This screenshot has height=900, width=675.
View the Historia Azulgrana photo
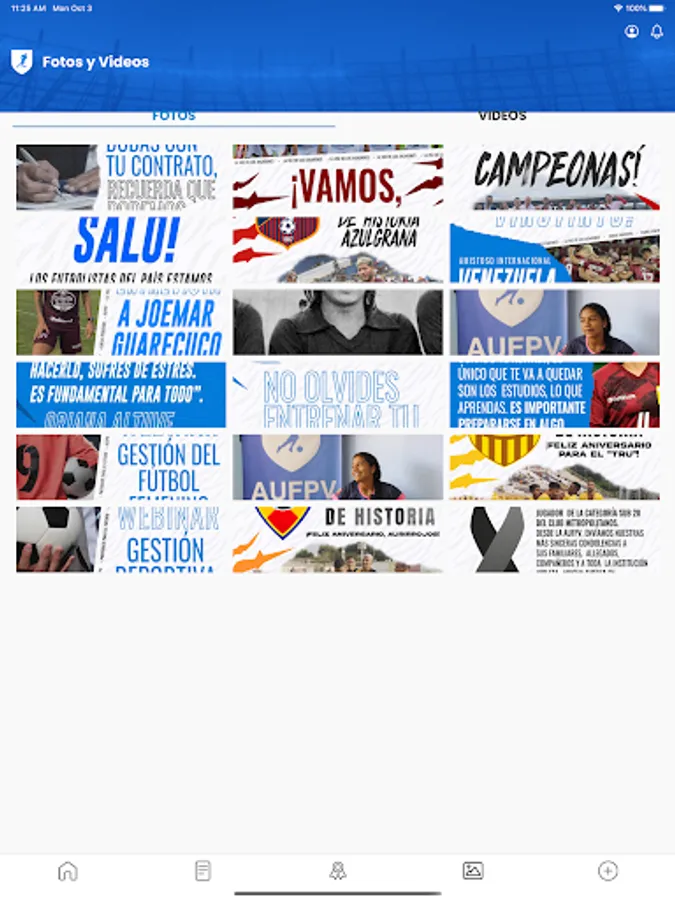[x=338, y=250]
